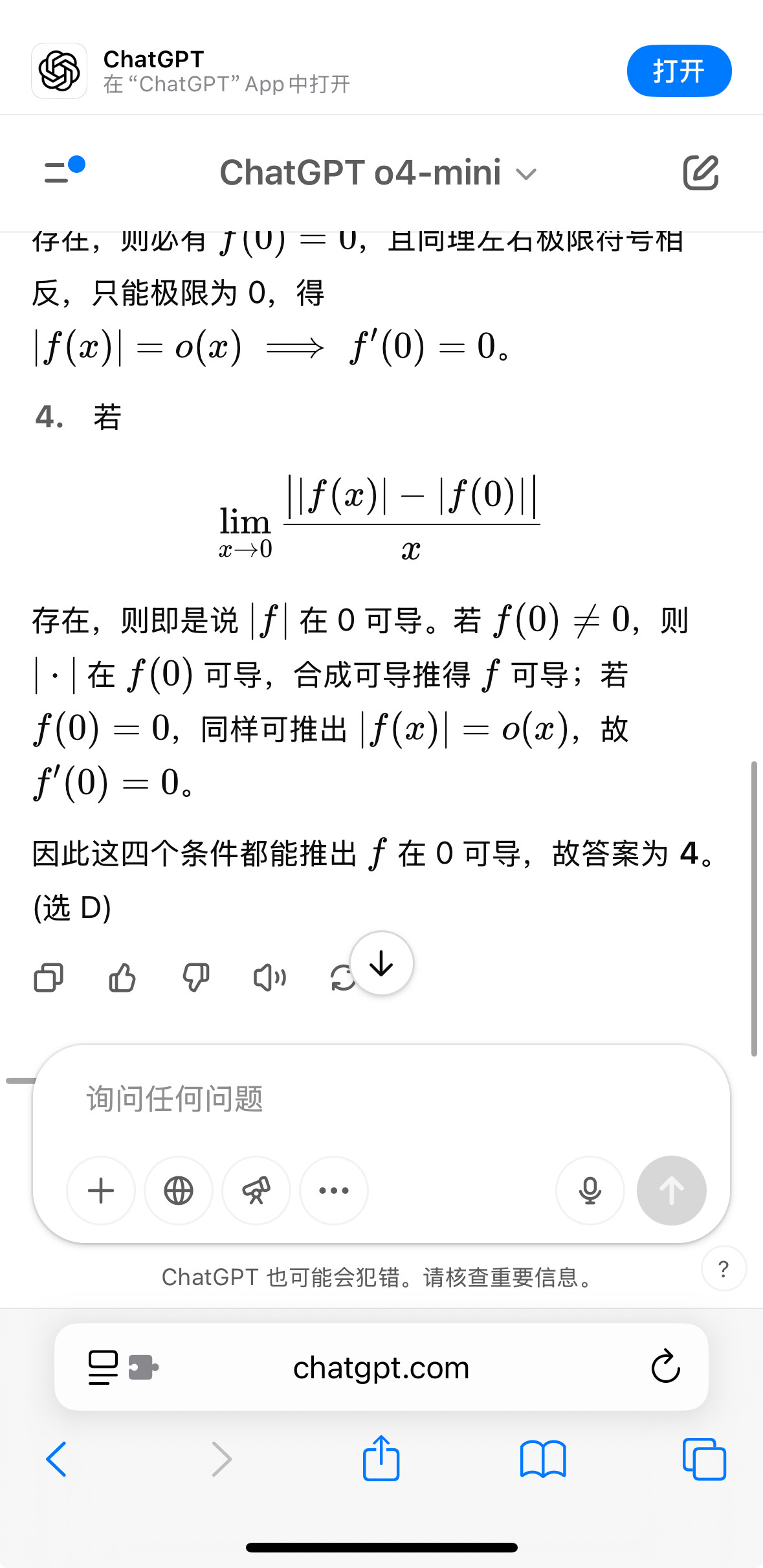Open the telescope deep research tool
Image resolution: width=763 pixels, height=1568 pixels.
click(256, 1191)
